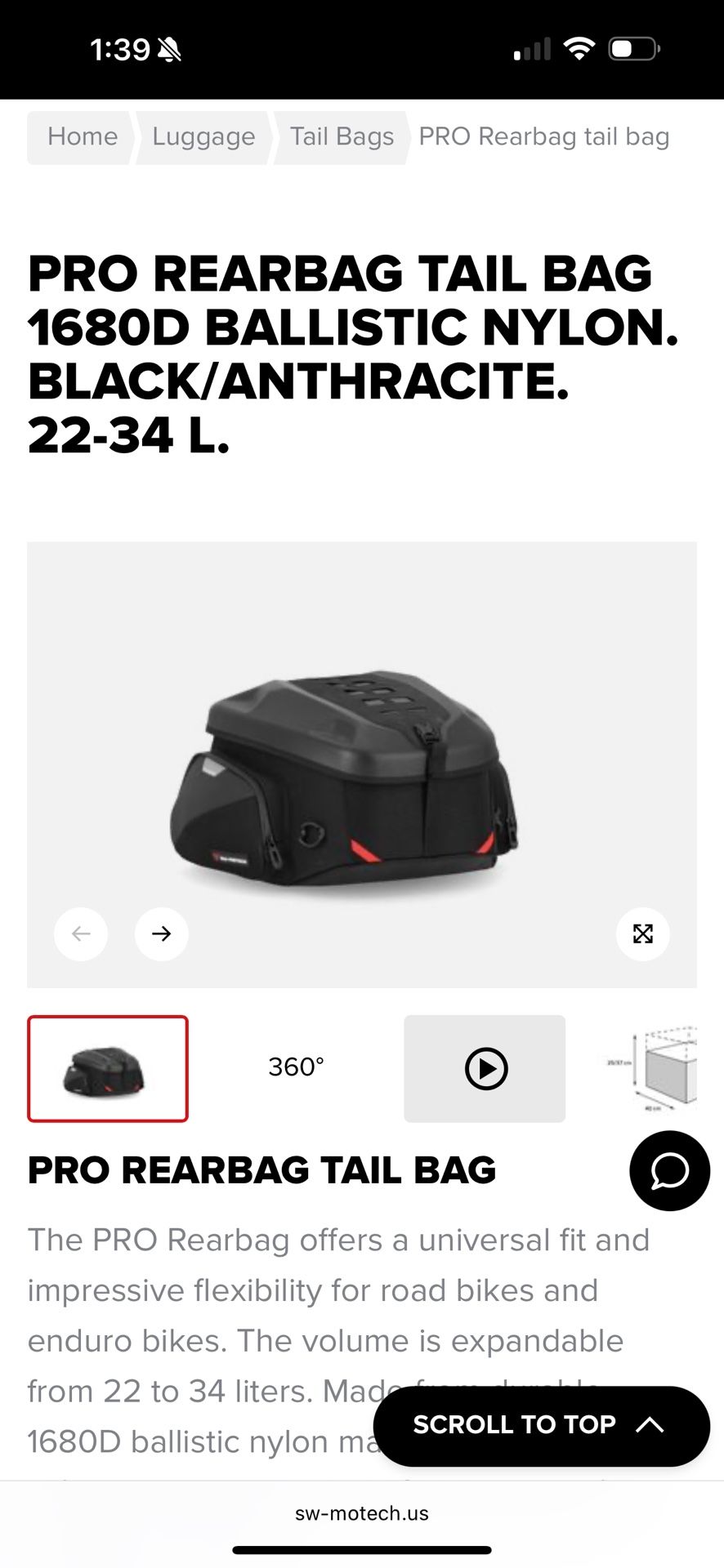Open the Luggage breadcrumb
The image size is (724, 1568).
coord(203,136)
